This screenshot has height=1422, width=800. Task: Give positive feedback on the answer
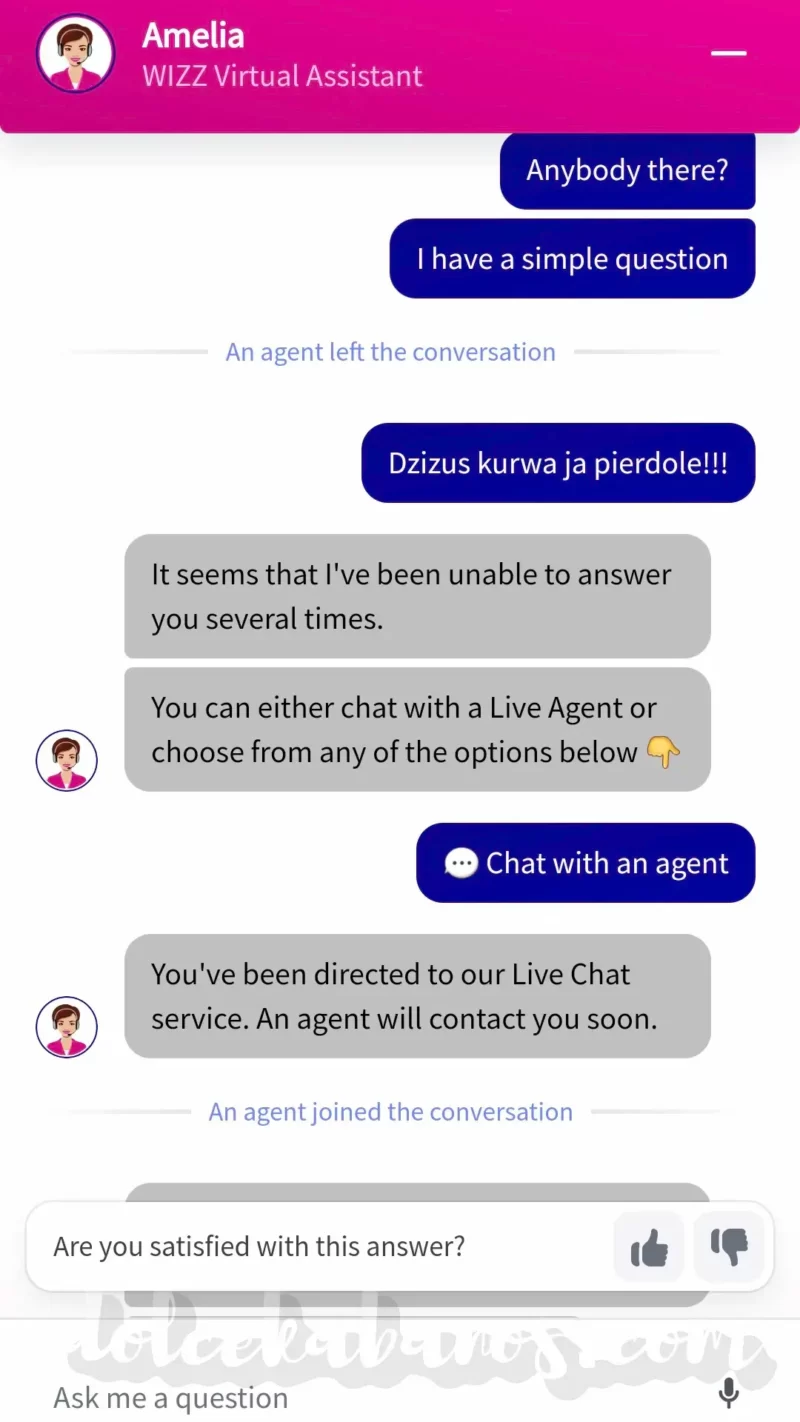(649, 1246)
